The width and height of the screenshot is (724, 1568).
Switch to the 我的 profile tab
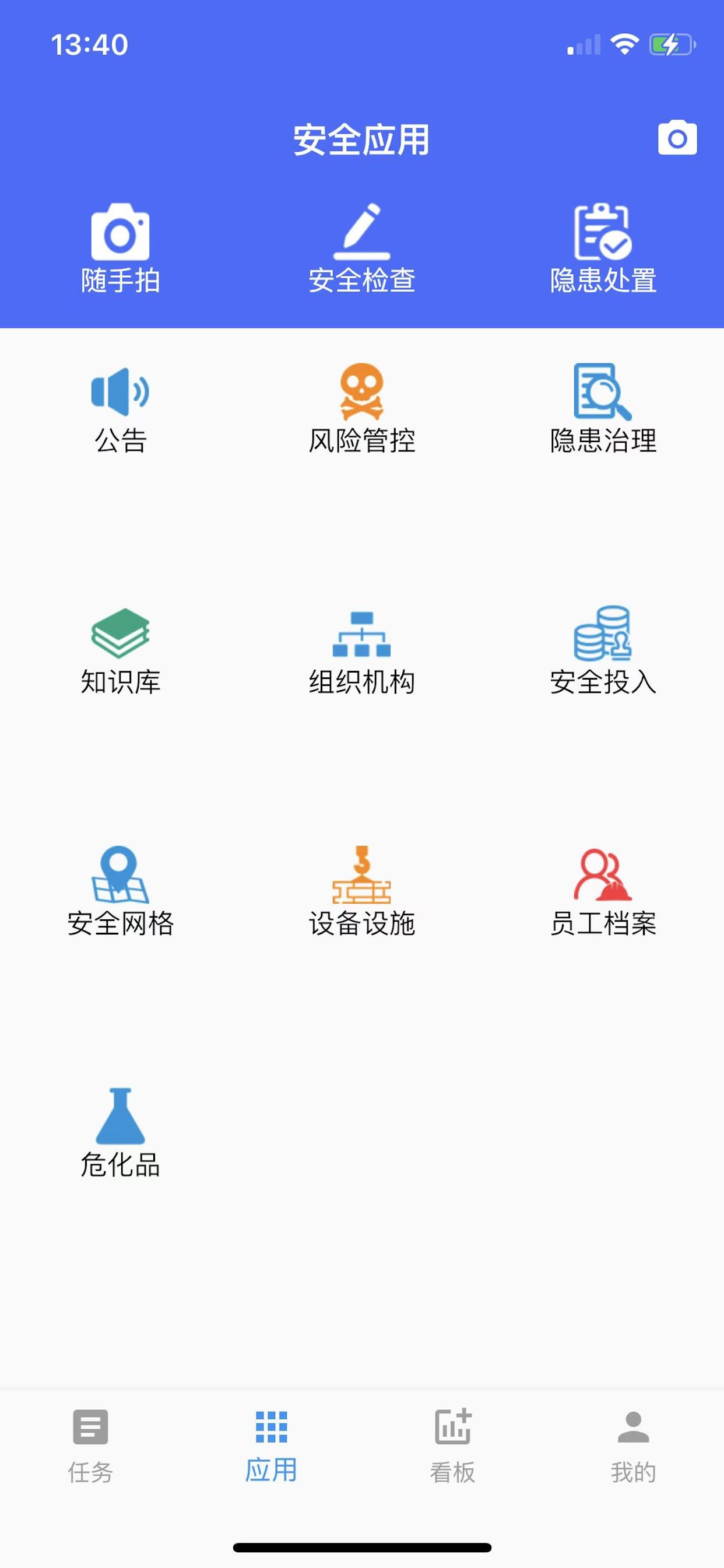633,1447
